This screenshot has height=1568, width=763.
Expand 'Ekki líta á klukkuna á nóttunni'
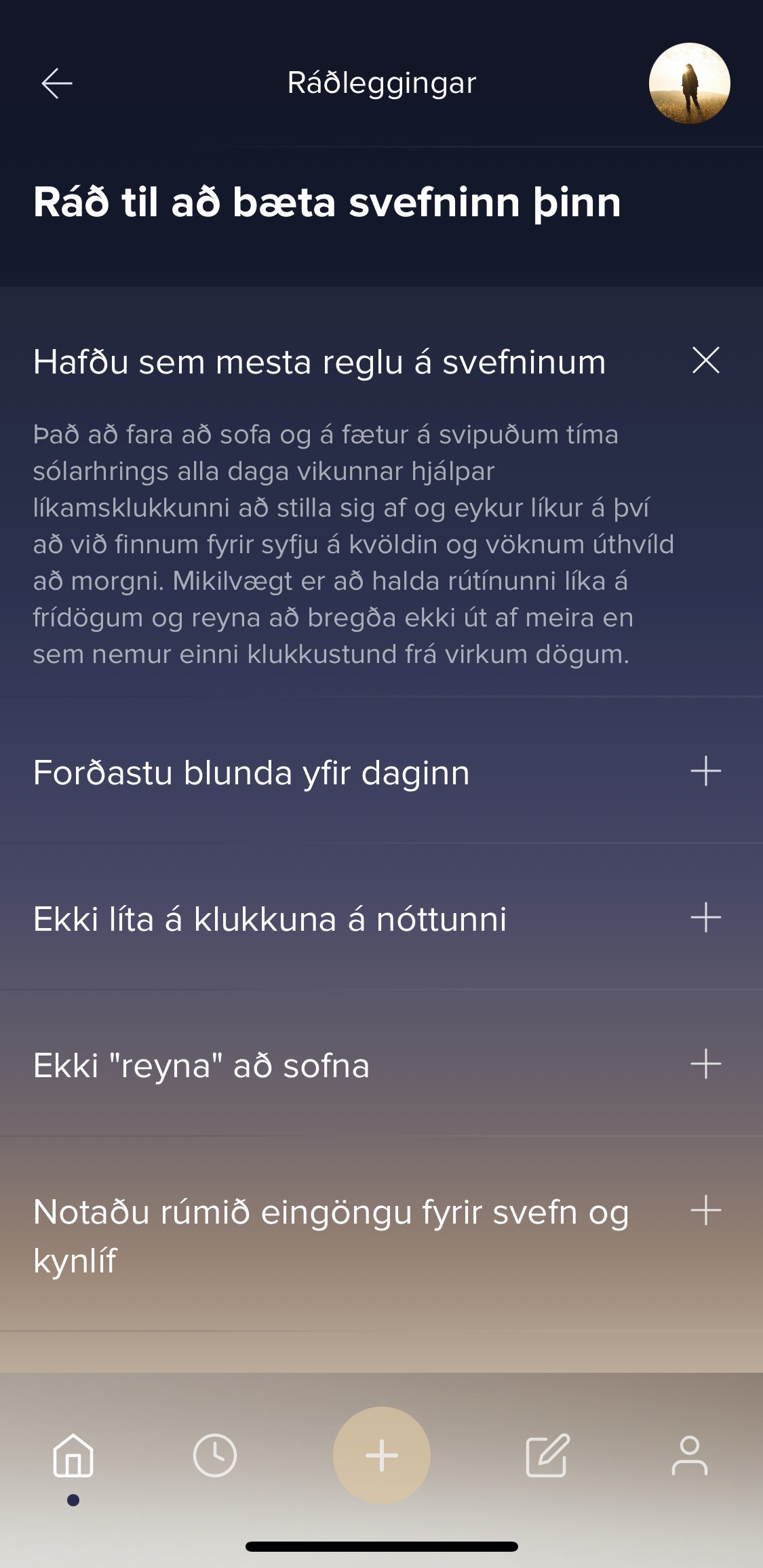tap(705, 918)
